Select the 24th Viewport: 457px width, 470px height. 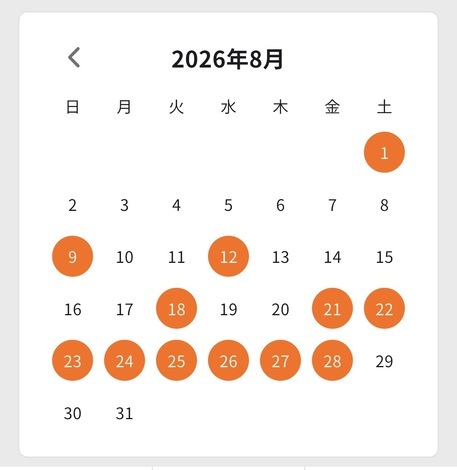coord(124,360)
